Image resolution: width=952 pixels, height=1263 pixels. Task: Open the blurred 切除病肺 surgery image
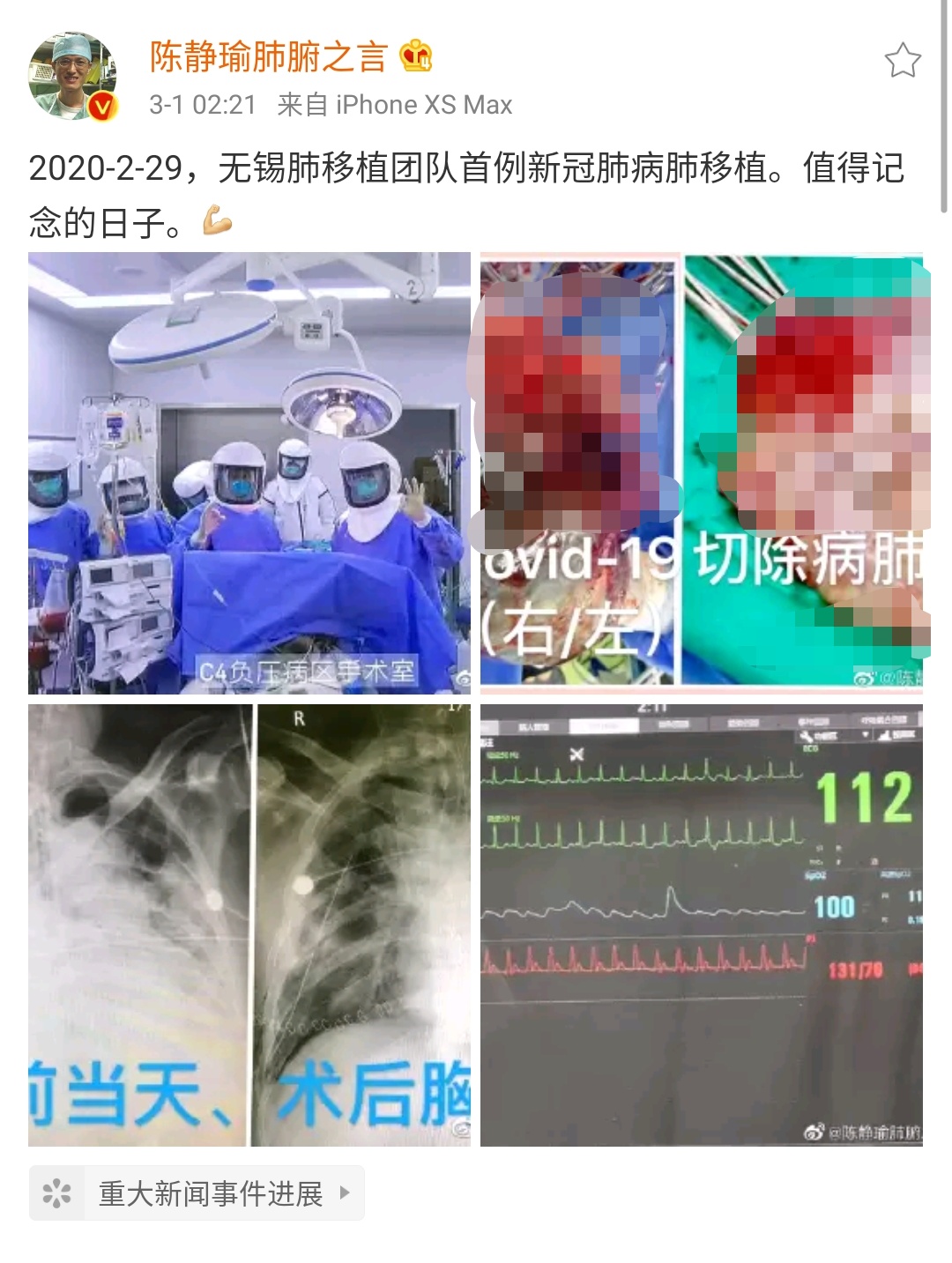[702, 473]
